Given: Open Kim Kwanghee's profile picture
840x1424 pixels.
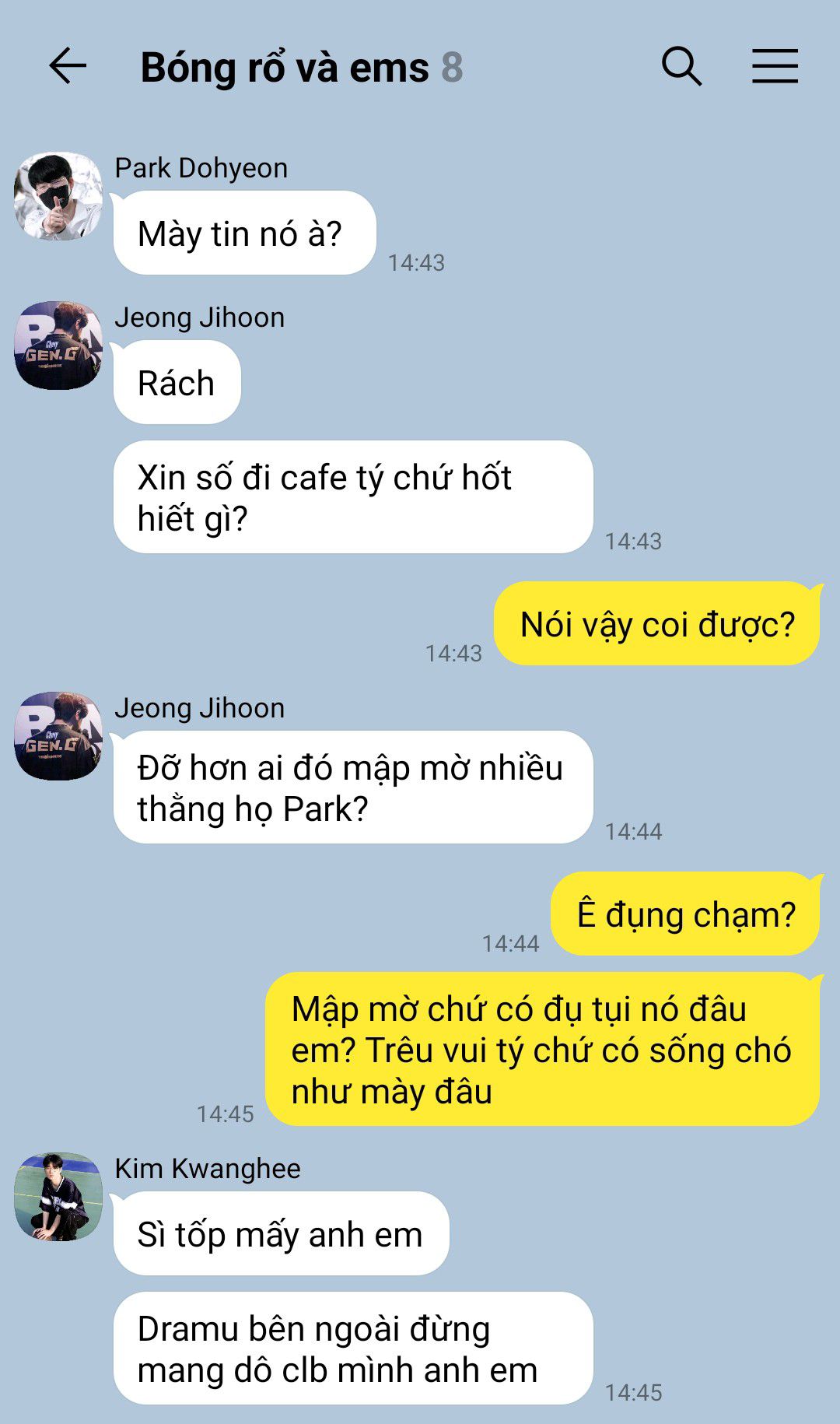Looking at the screenshot, I should point(58,1197).
